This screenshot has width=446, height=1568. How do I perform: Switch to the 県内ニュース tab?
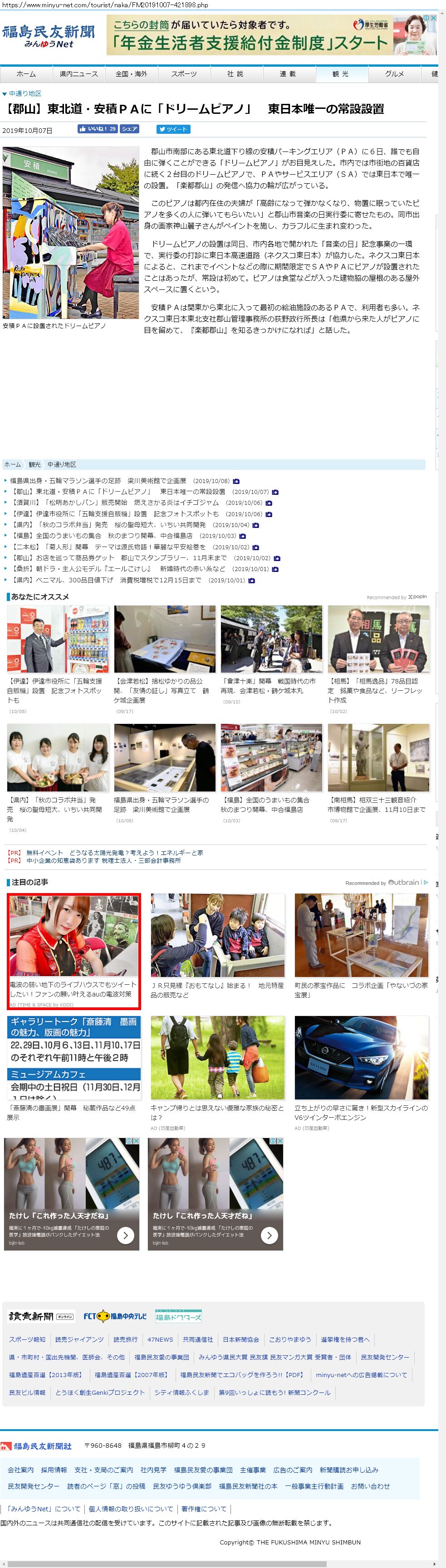(78, 73)
